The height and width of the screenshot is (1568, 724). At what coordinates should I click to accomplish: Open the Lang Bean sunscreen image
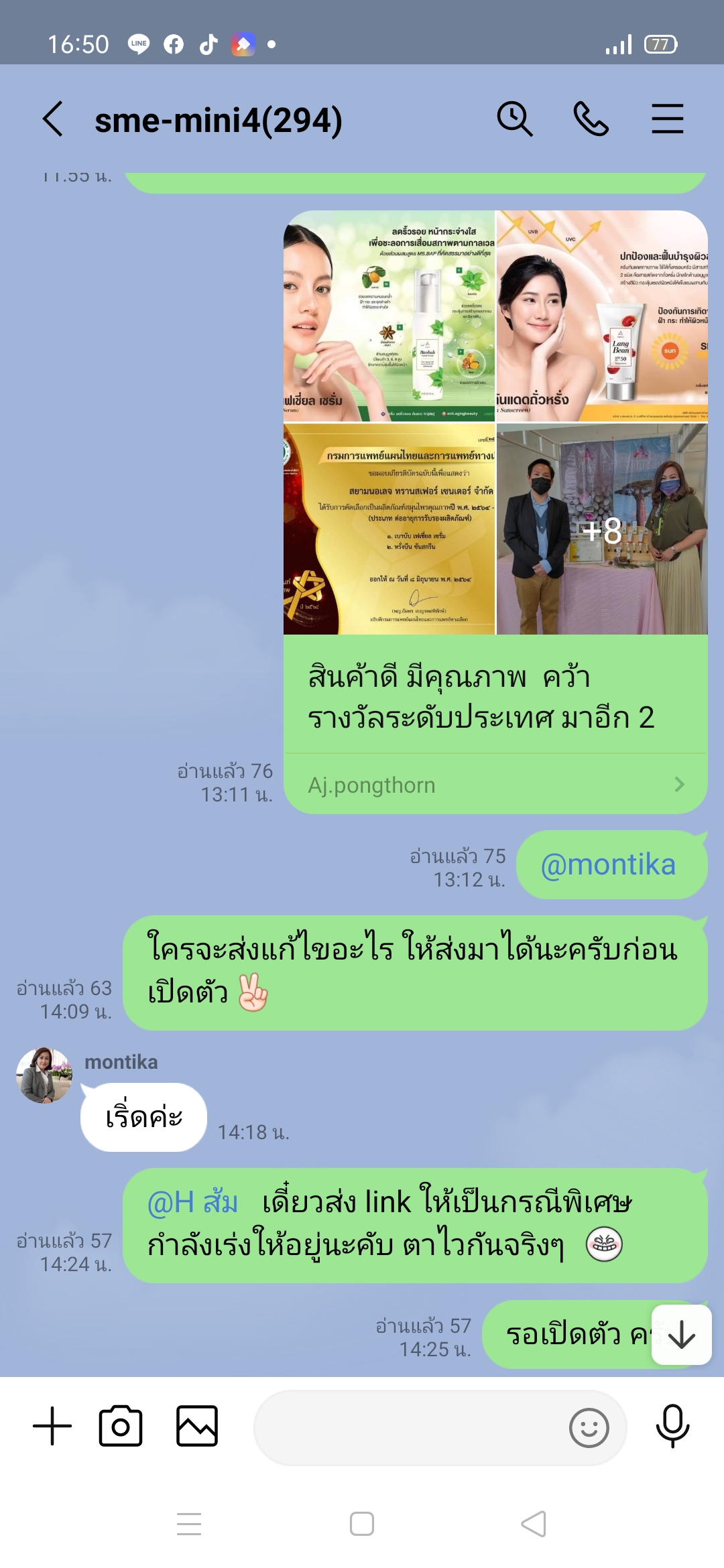pyautogui.click(x=602, y=316)
